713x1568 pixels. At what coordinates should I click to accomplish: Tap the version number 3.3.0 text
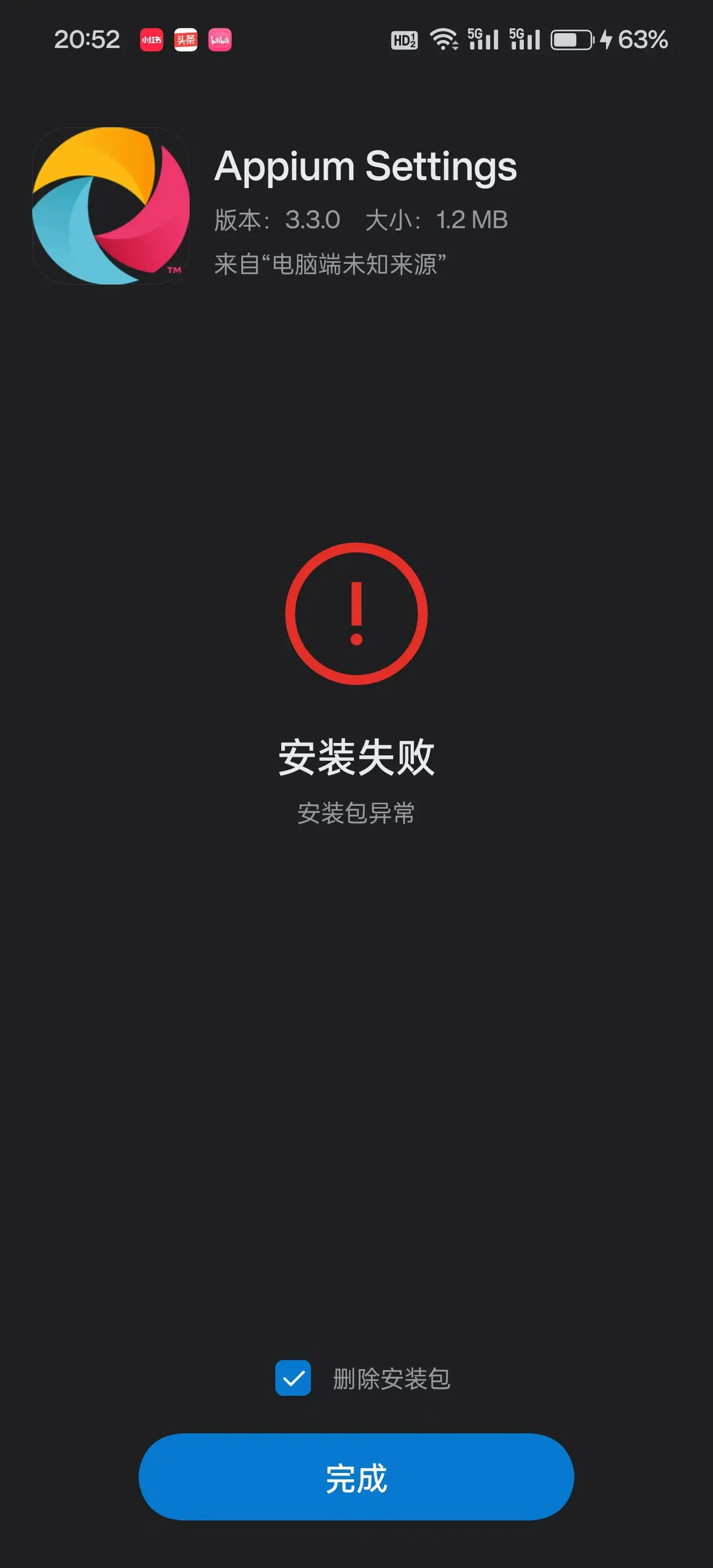point(311,220)
